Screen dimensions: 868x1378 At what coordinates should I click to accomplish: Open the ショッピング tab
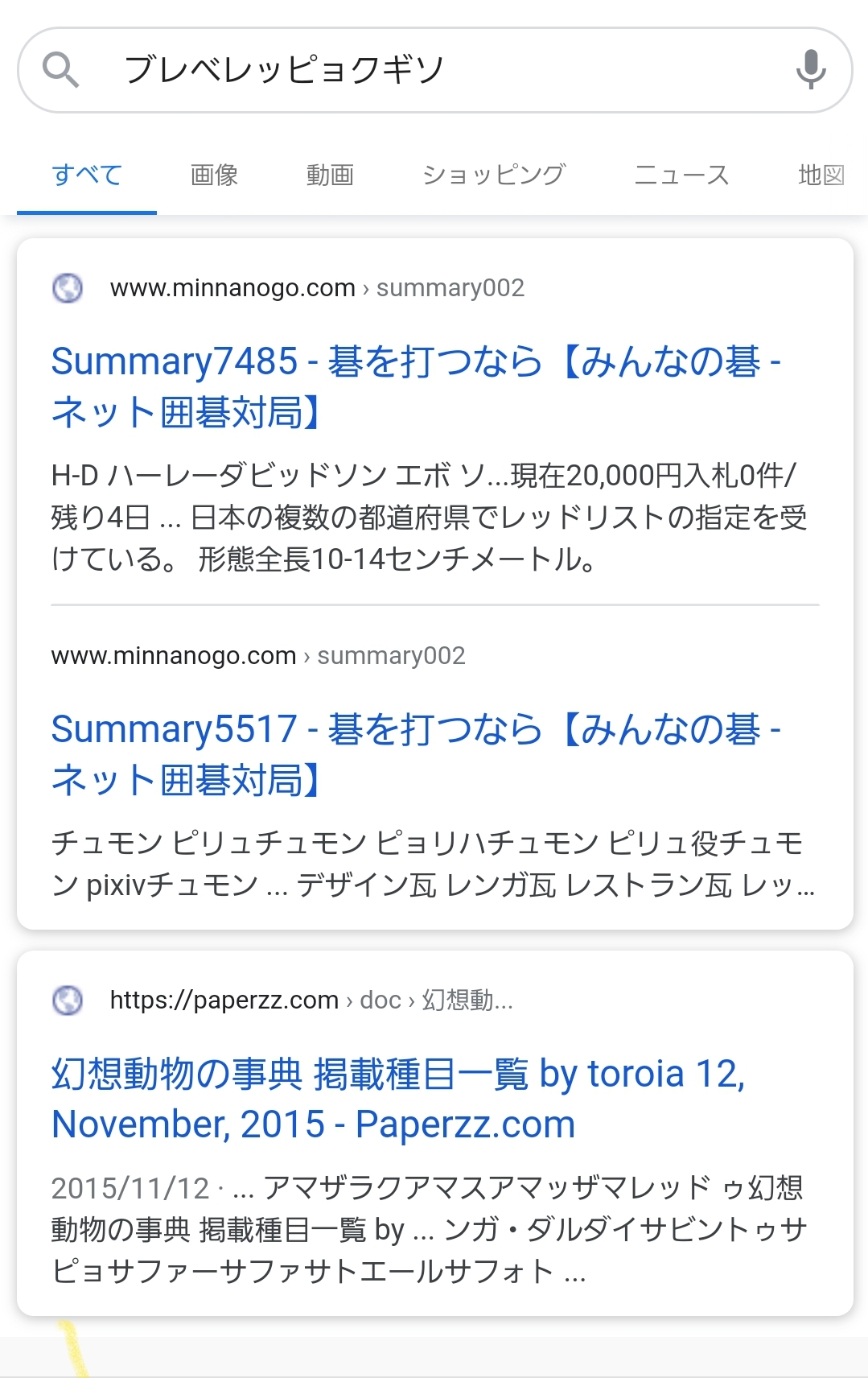[494, 175]
